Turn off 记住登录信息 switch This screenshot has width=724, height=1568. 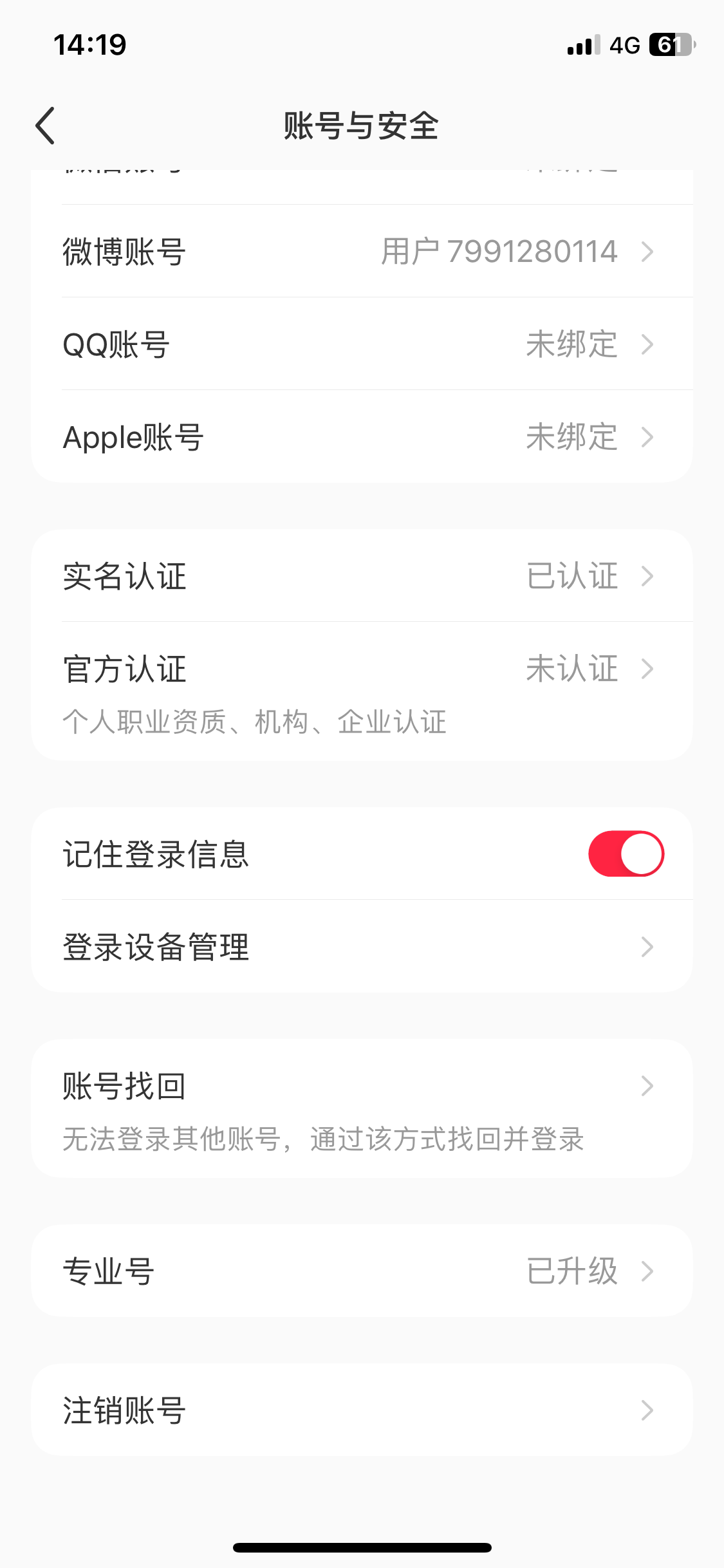click(626, 854)
